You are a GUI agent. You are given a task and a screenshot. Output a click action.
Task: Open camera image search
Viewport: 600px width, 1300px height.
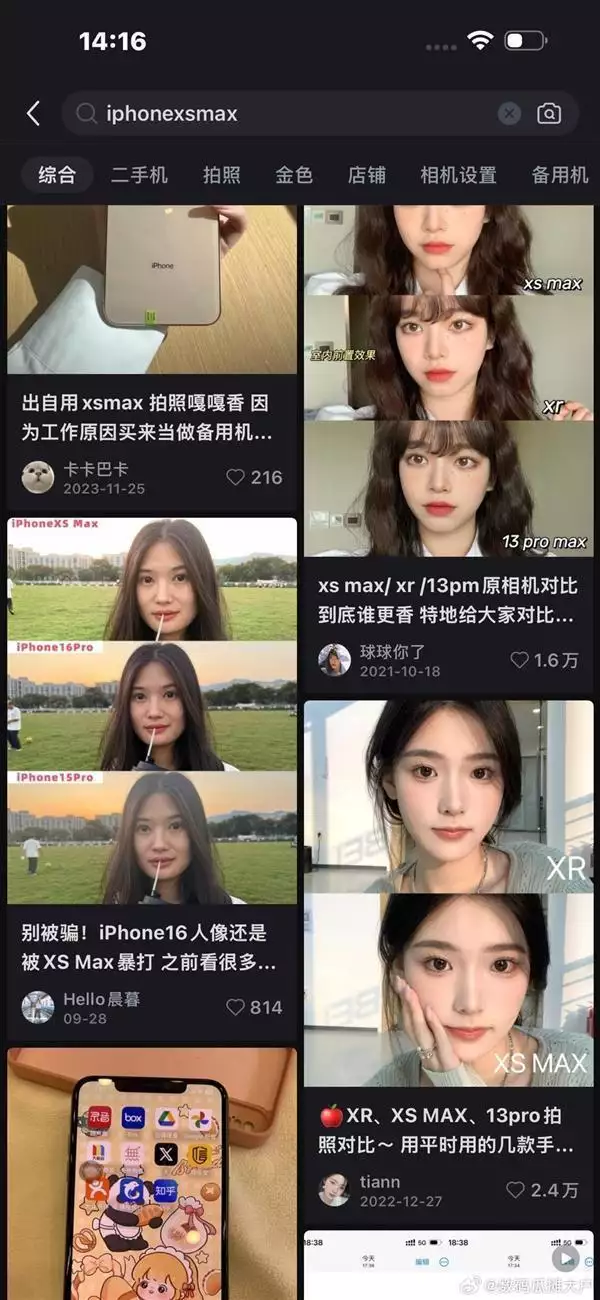549,113
